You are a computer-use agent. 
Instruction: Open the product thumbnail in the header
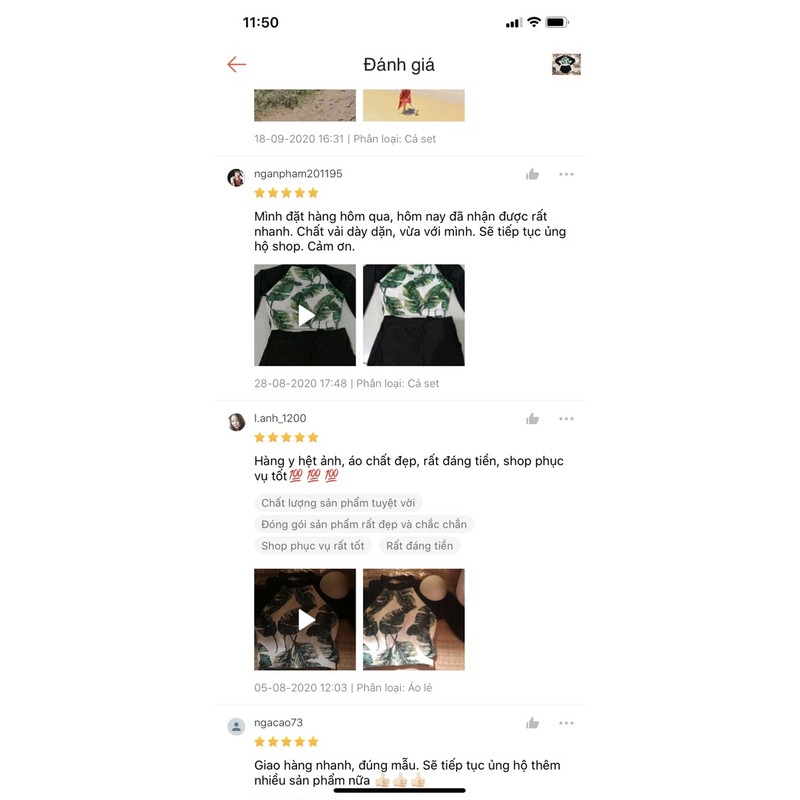tap(566, 65)
